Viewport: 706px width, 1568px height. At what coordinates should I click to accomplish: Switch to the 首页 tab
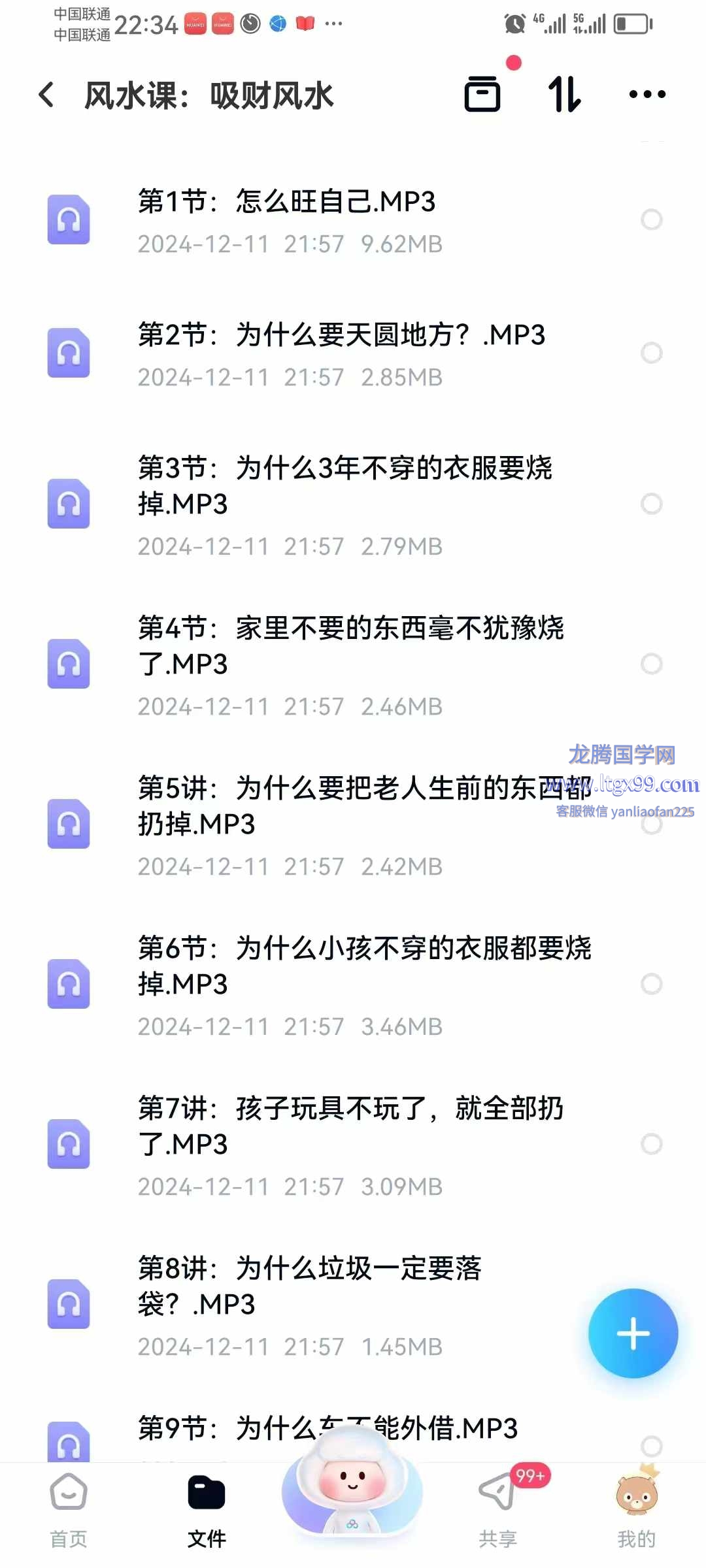coord(69,1510)
